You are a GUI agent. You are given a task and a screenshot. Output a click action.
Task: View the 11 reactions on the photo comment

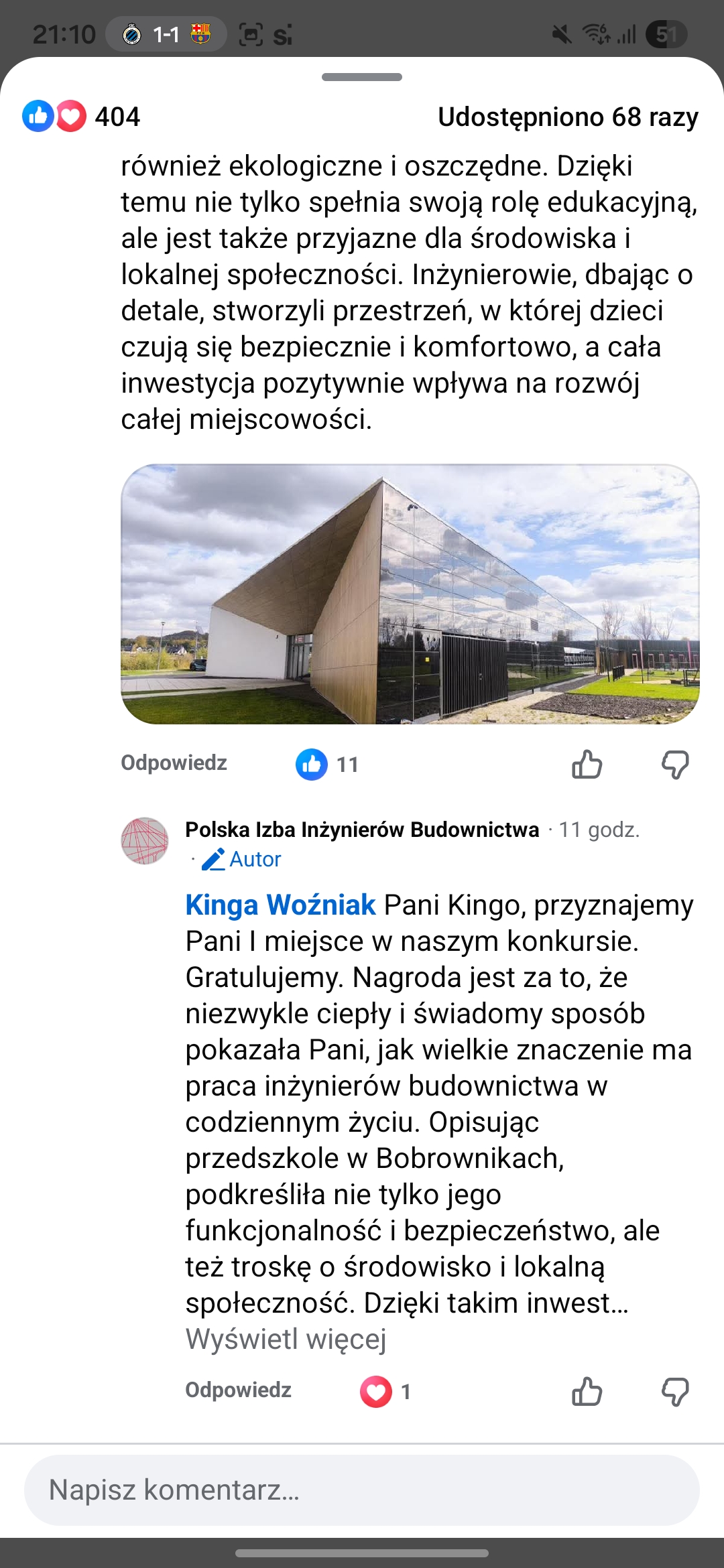click(x=327, y=765)
